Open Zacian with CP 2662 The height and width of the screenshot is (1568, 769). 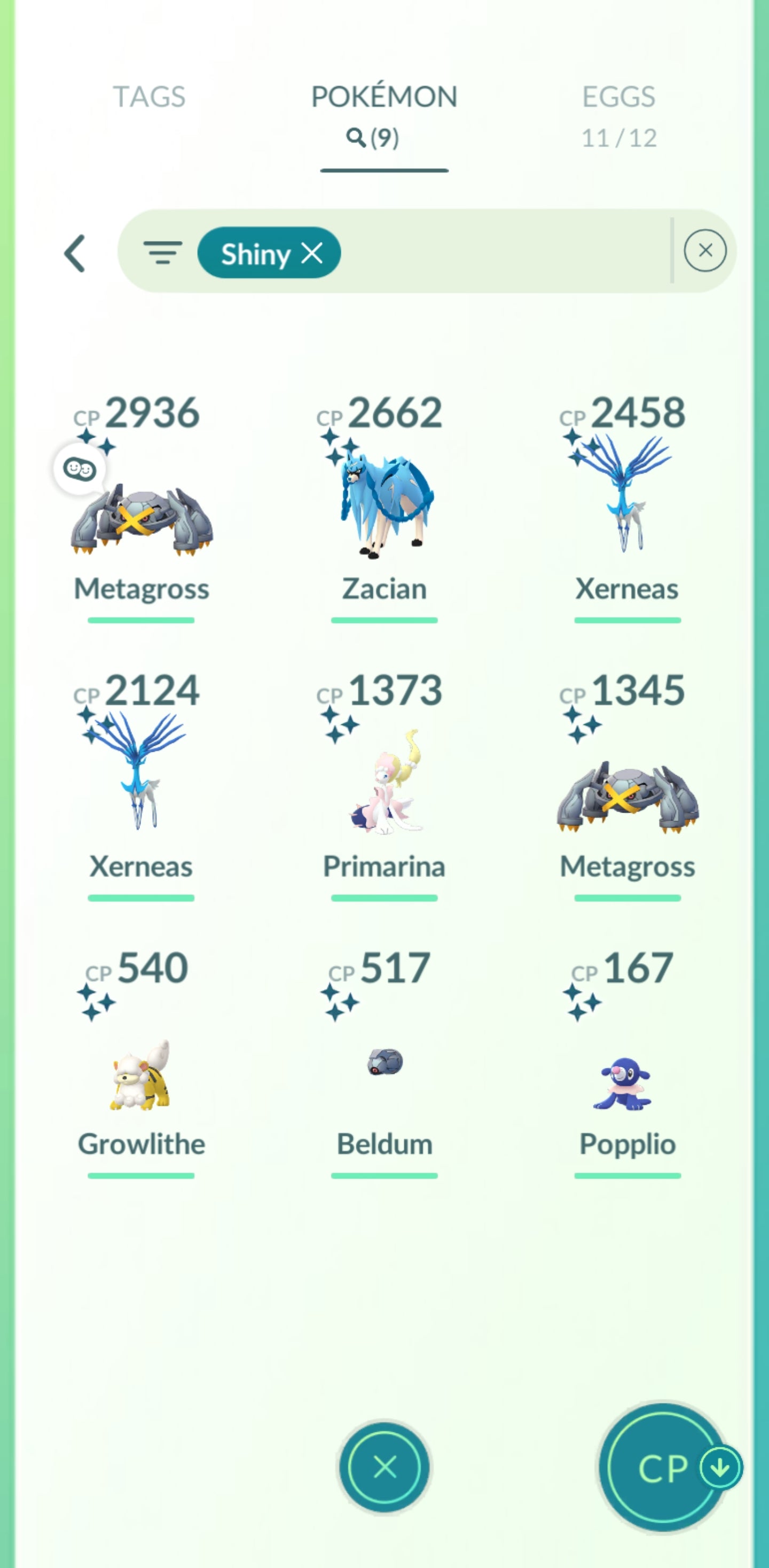coord(384,506)
